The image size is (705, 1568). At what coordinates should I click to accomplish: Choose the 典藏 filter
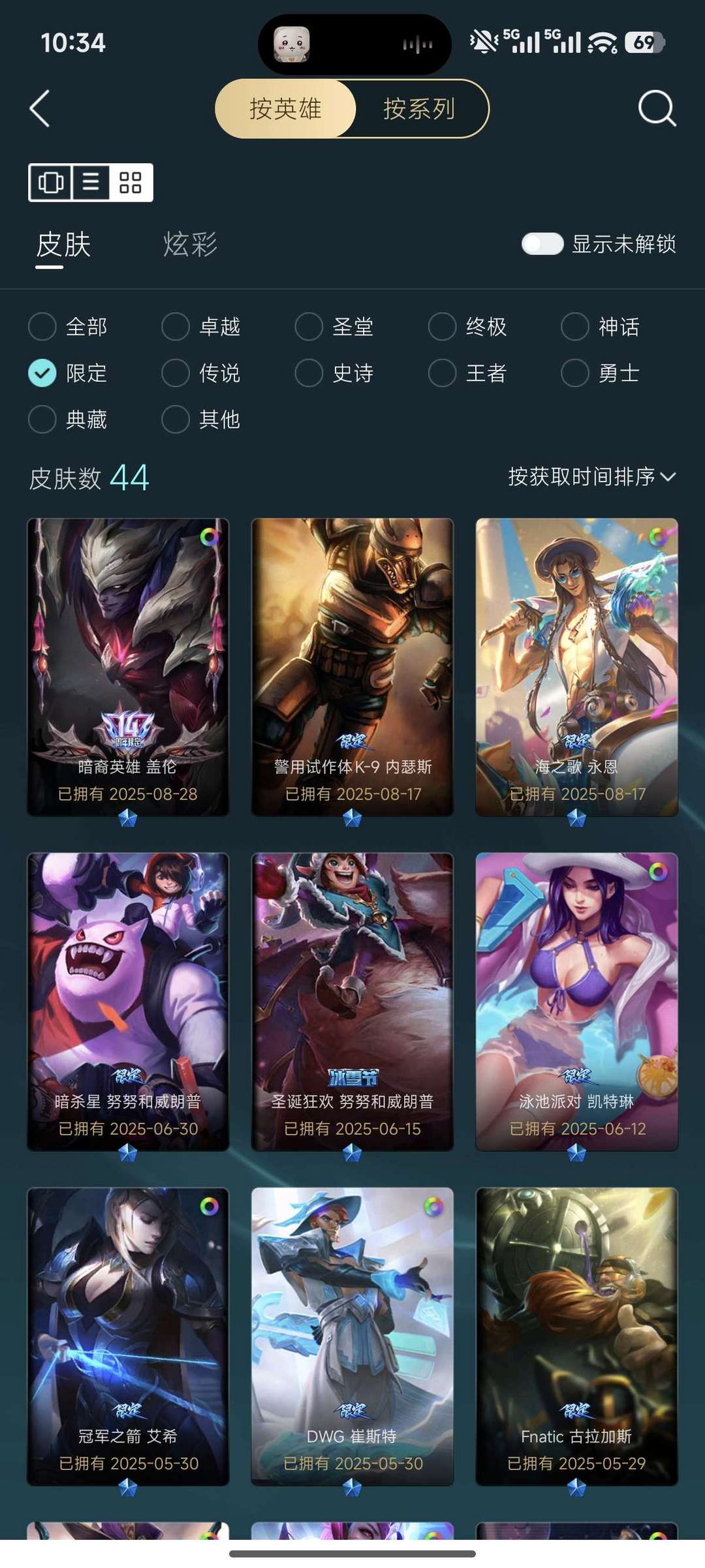(42, 419)
